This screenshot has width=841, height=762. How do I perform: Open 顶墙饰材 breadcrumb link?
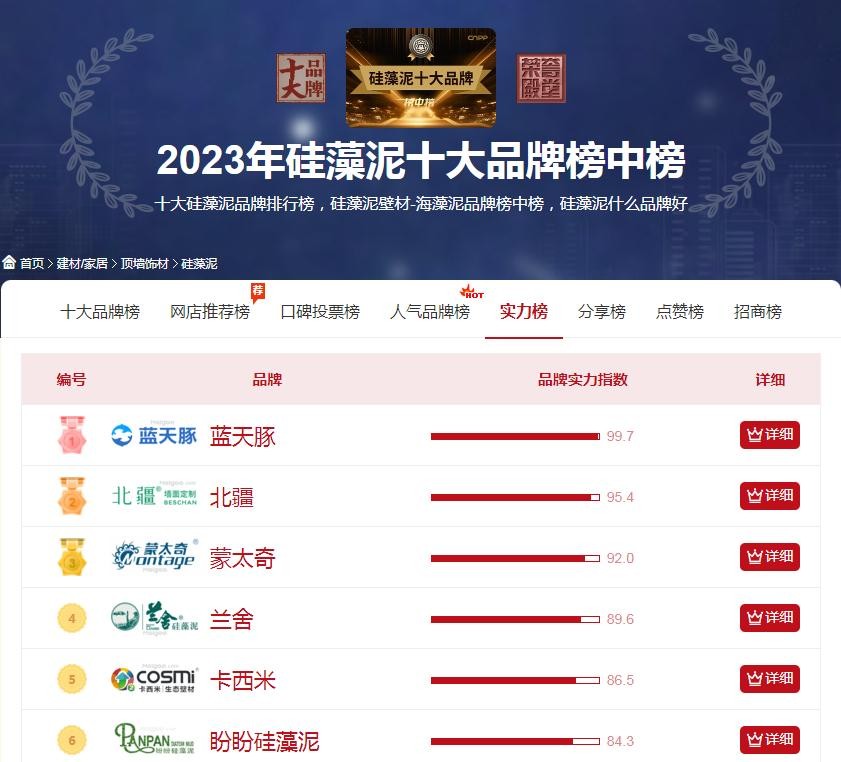145,264
